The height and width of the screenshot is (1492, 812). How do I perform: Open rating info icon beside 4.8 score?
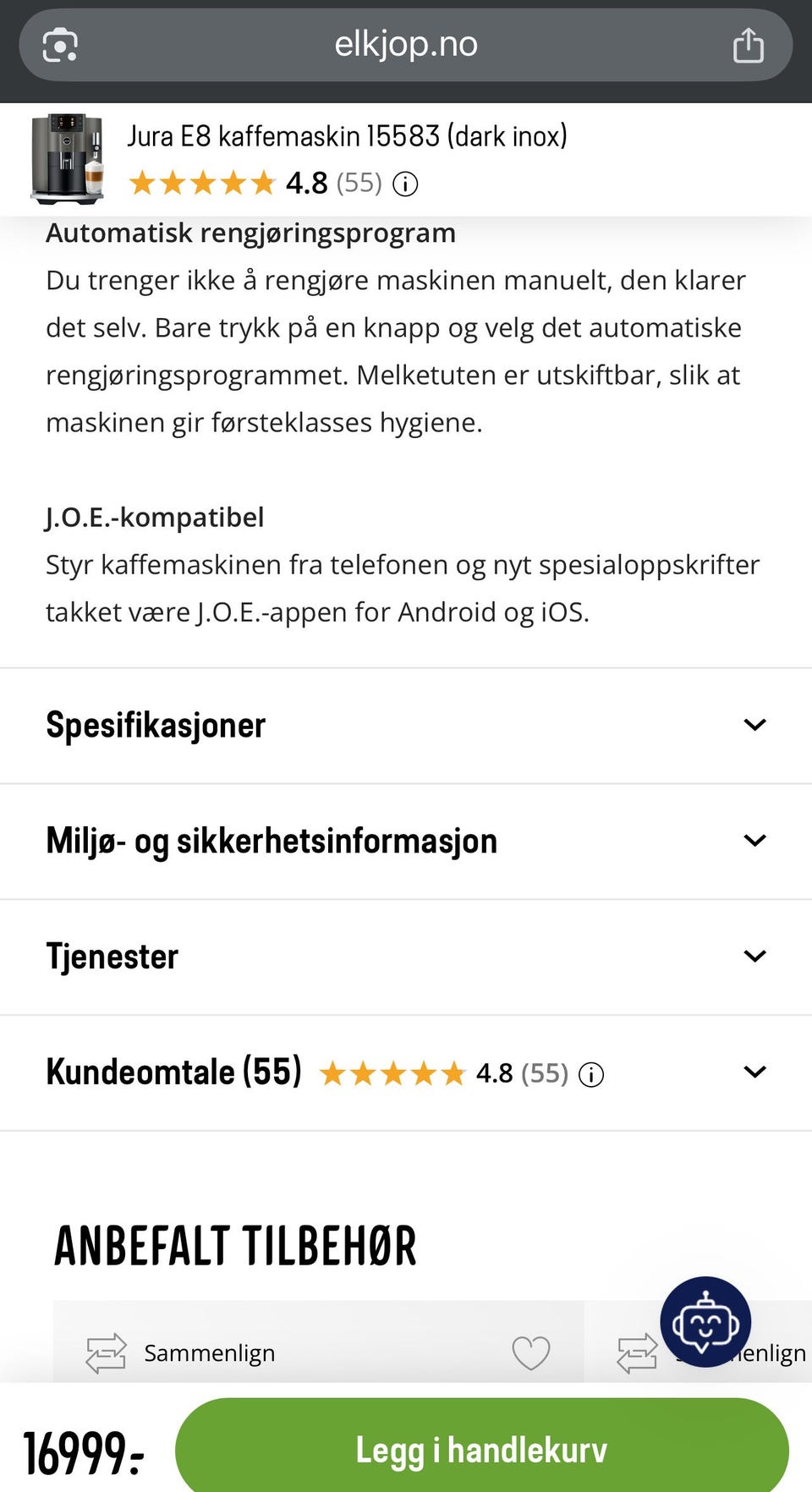406,184
